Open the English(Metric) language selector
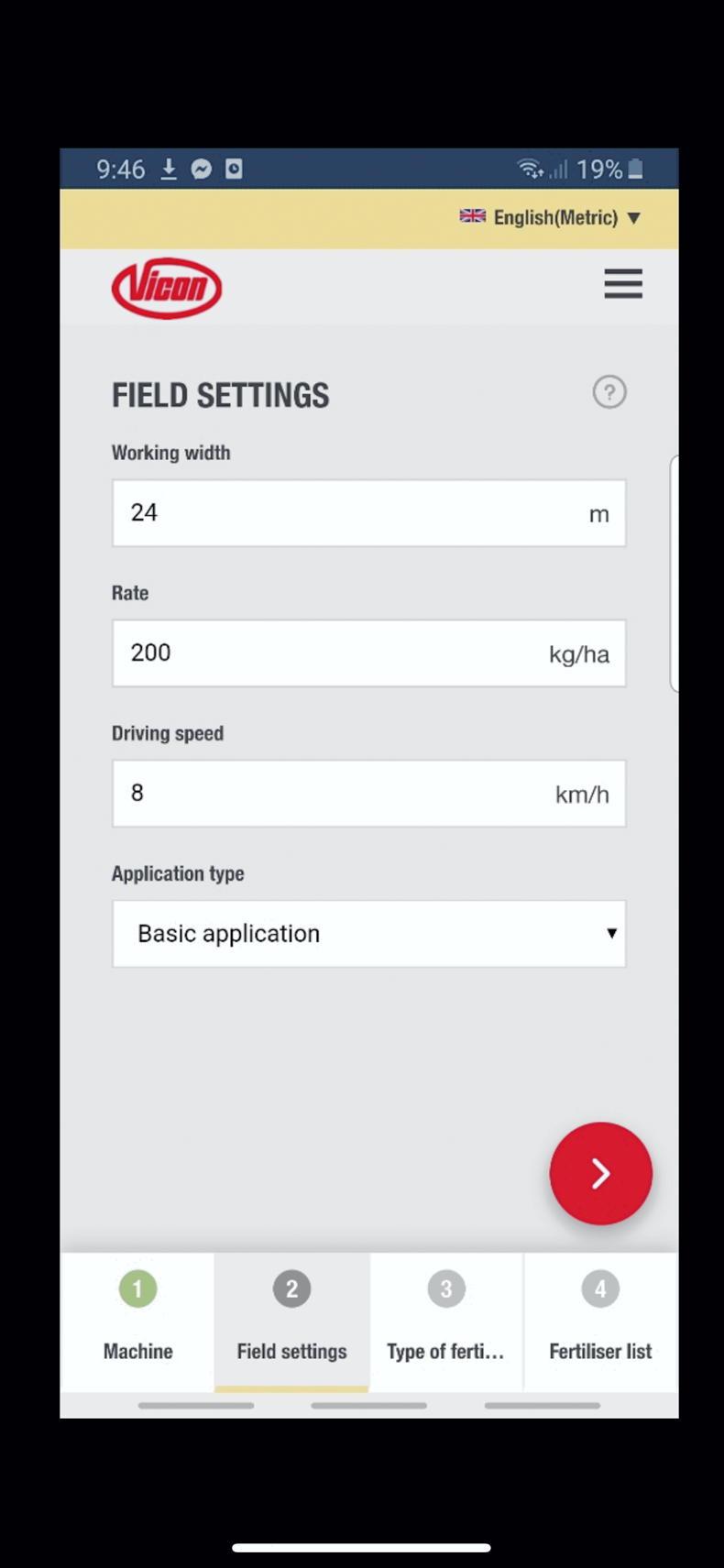The height and width of the screenshot is (1568, 724). 551,218
